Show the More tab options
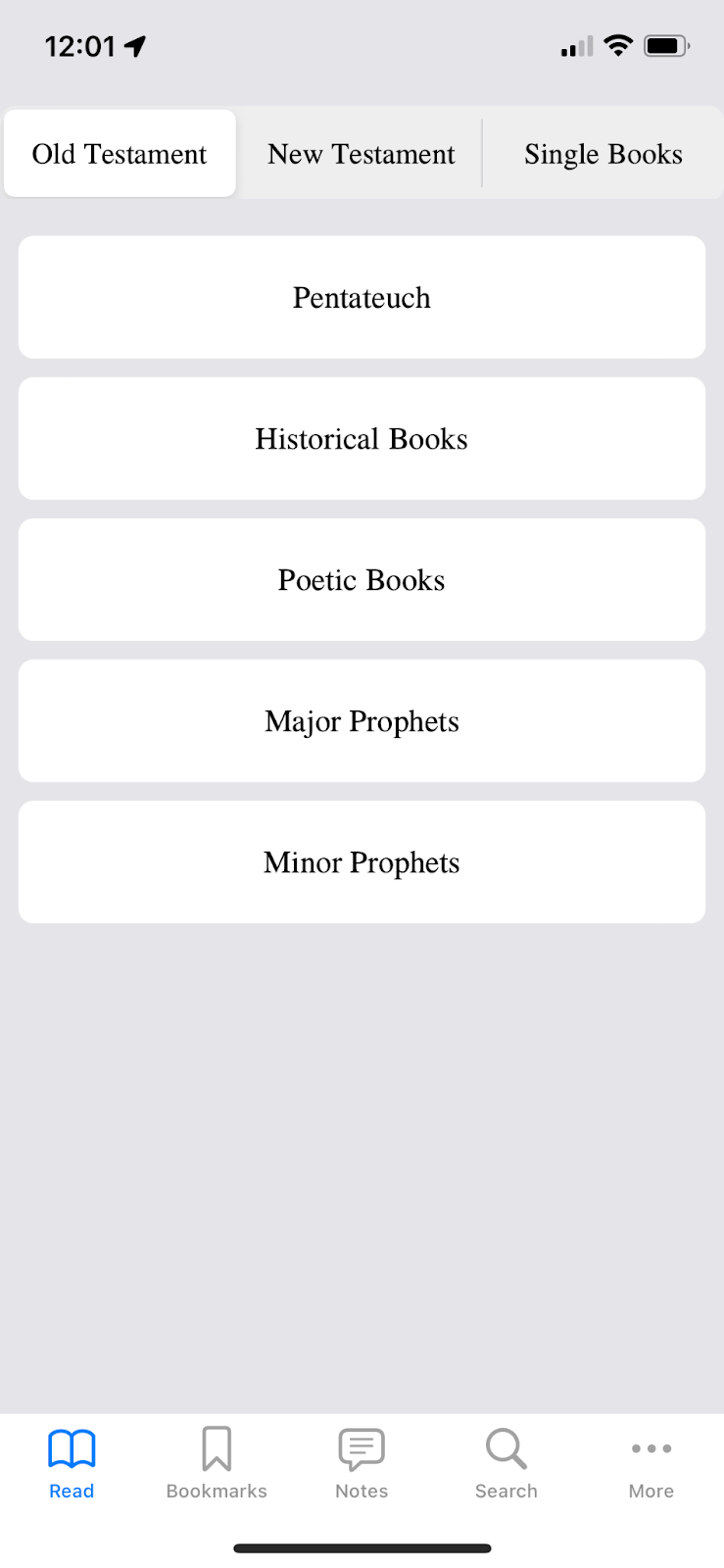Viewport: 724px width, 1568px height. [652, 1463]
